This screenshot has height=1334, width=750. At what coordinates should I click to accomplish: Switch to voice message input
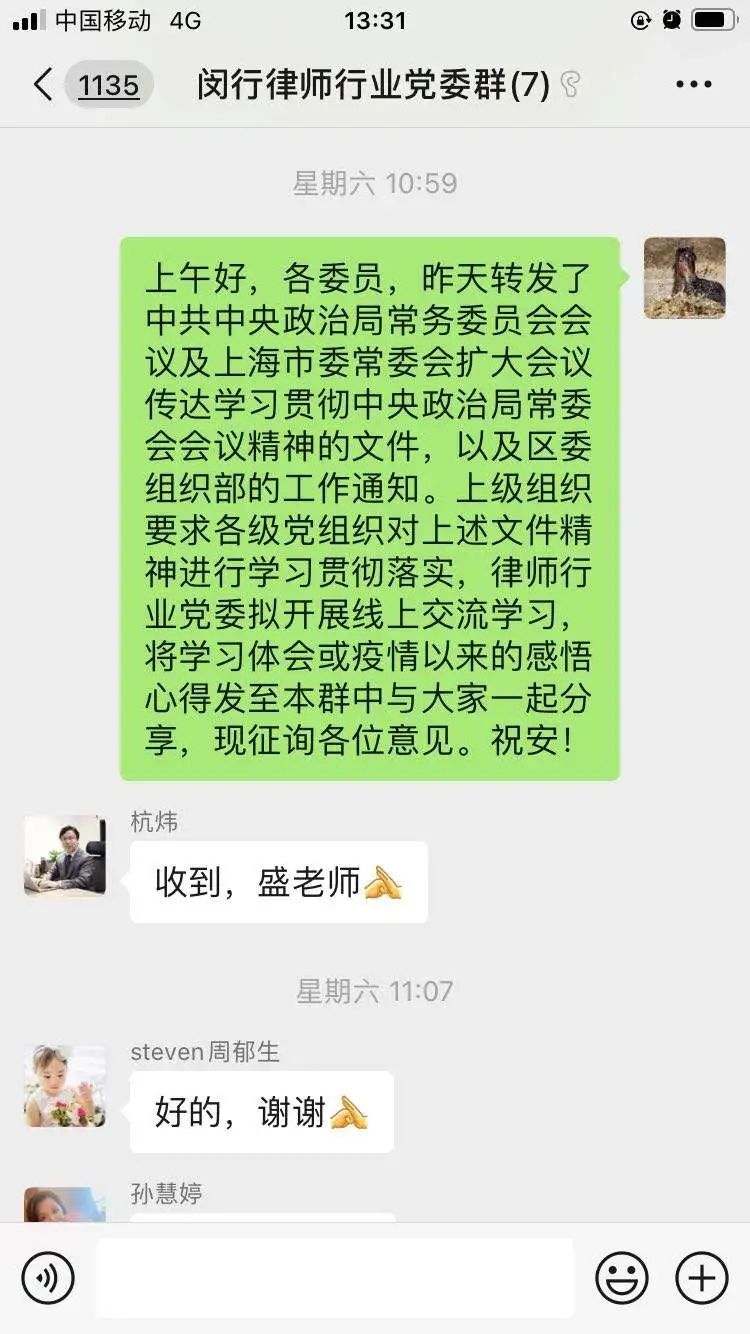[x=48, y=1277]
